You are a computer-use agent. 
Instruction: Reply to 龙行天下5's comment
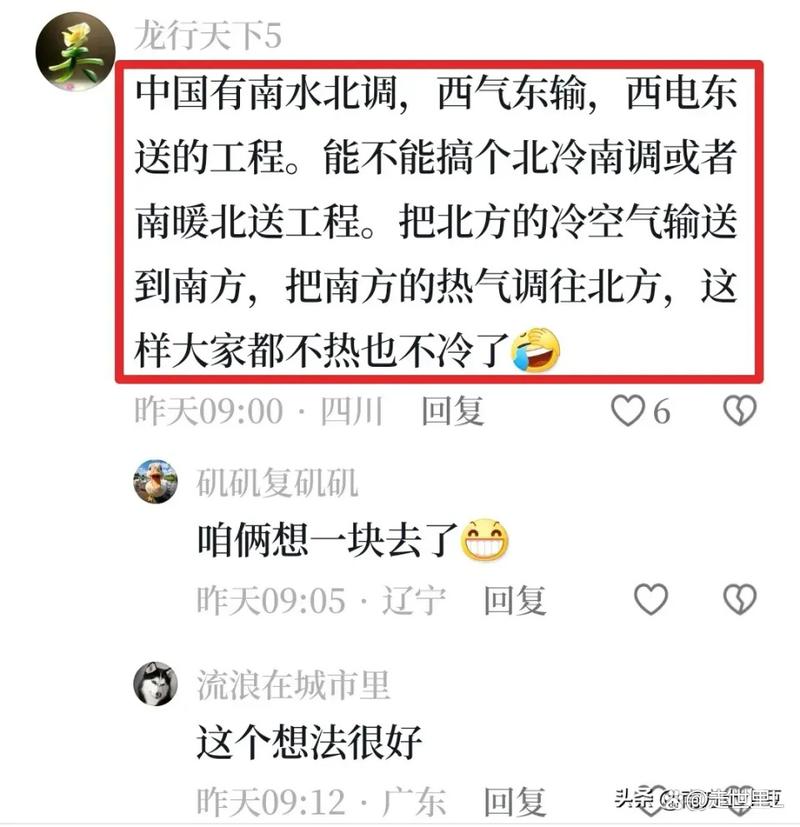coord(453,411)
